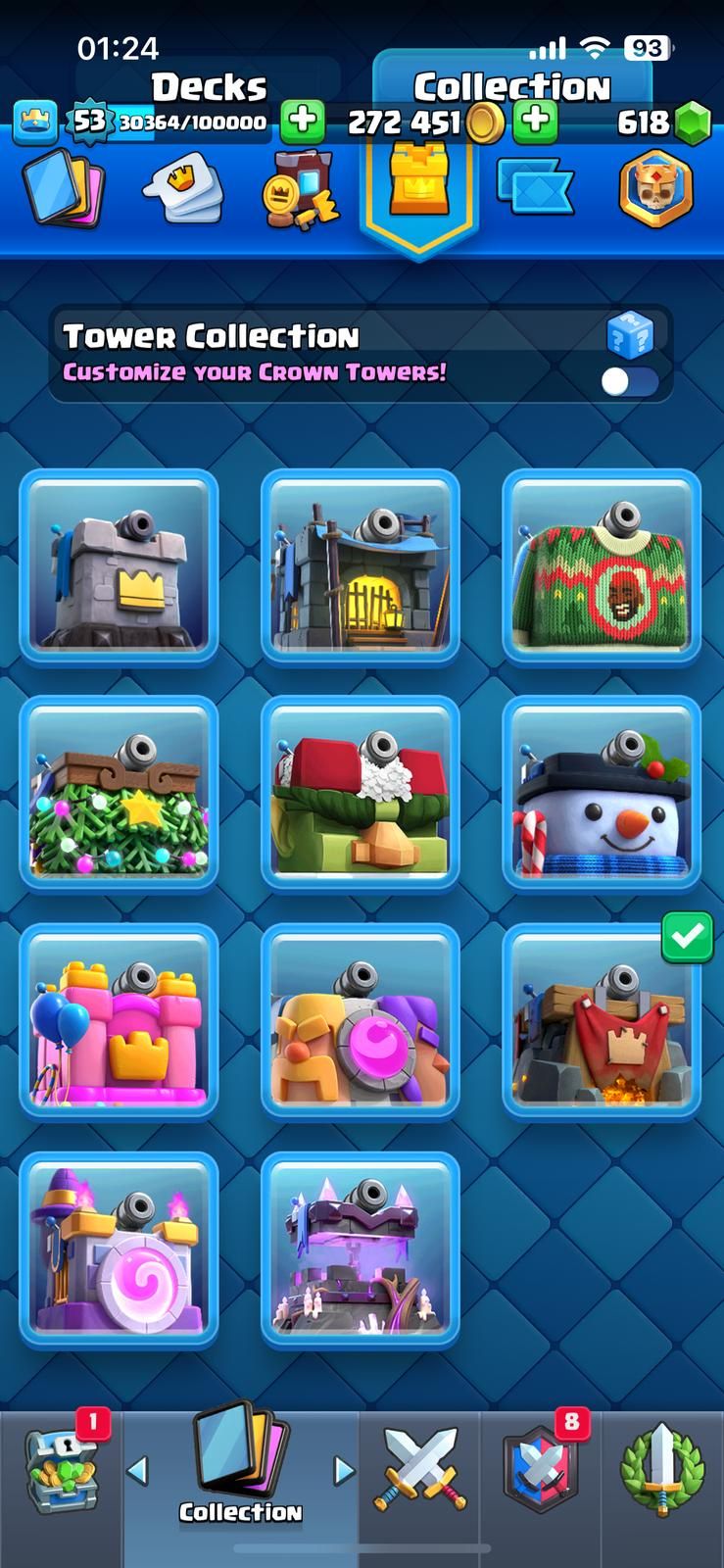Add gold with the green plus button
Viewport: 724px width, 1568px height.
pyautogui.click(x=534, y=122)
